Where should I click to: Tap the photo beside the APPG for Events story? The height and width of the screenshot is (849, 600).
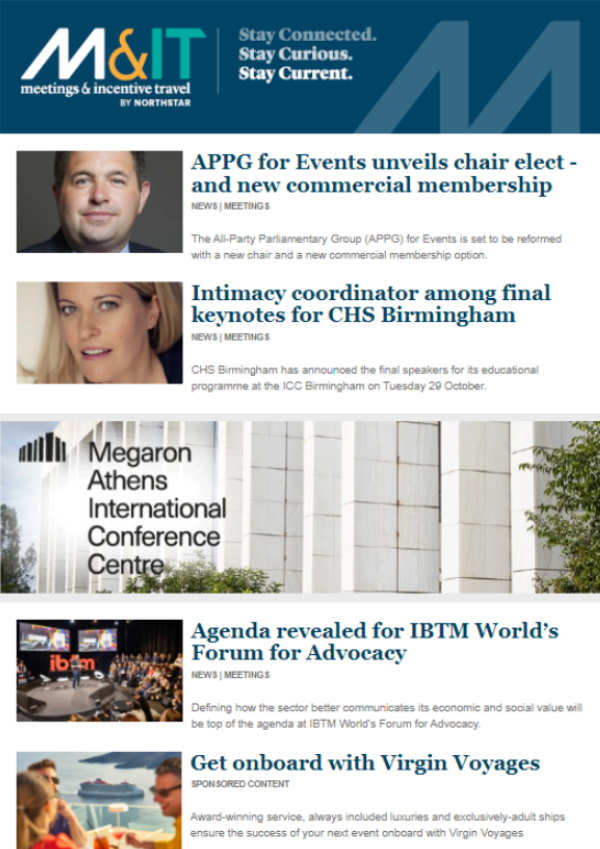100,201
